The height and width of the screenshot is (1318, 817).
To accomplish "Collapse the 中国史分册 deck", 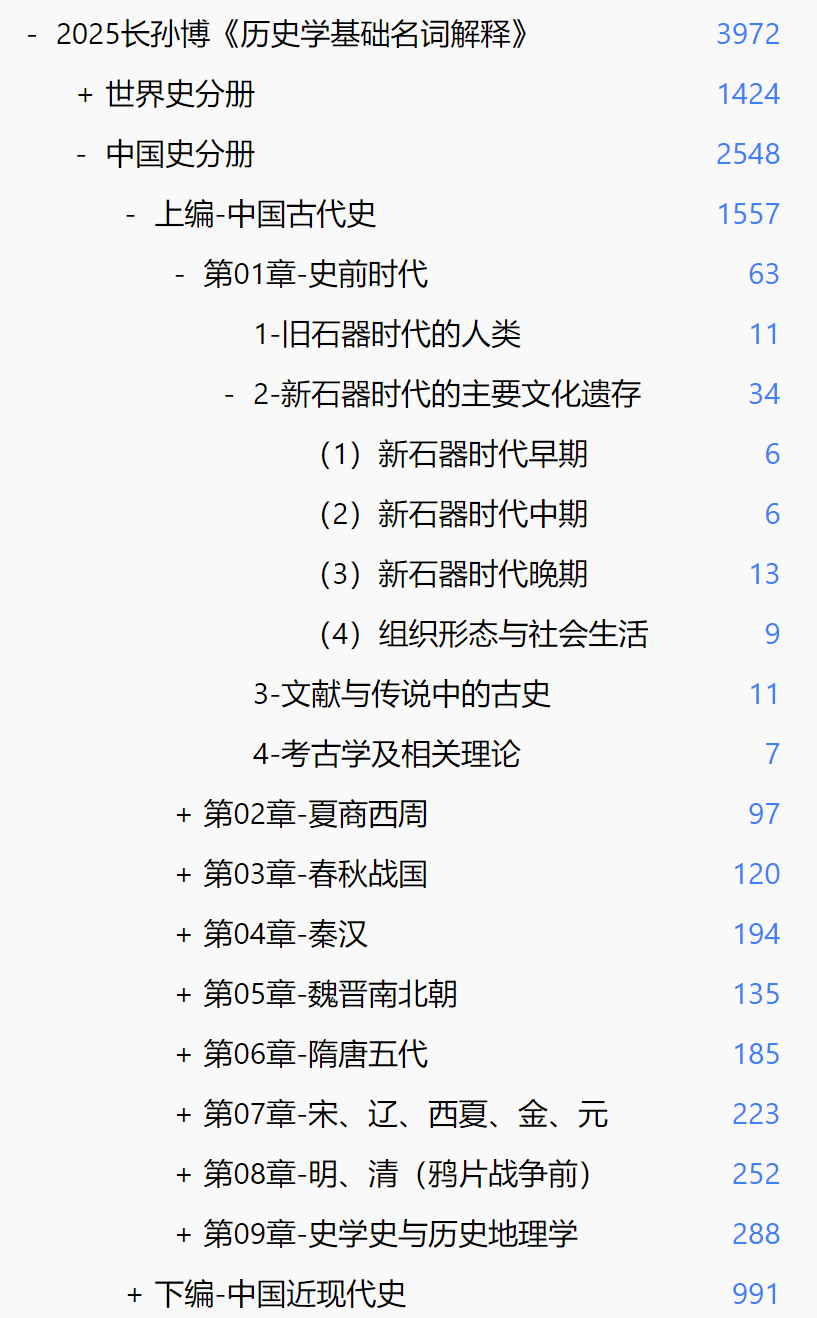I will (83, 155).
